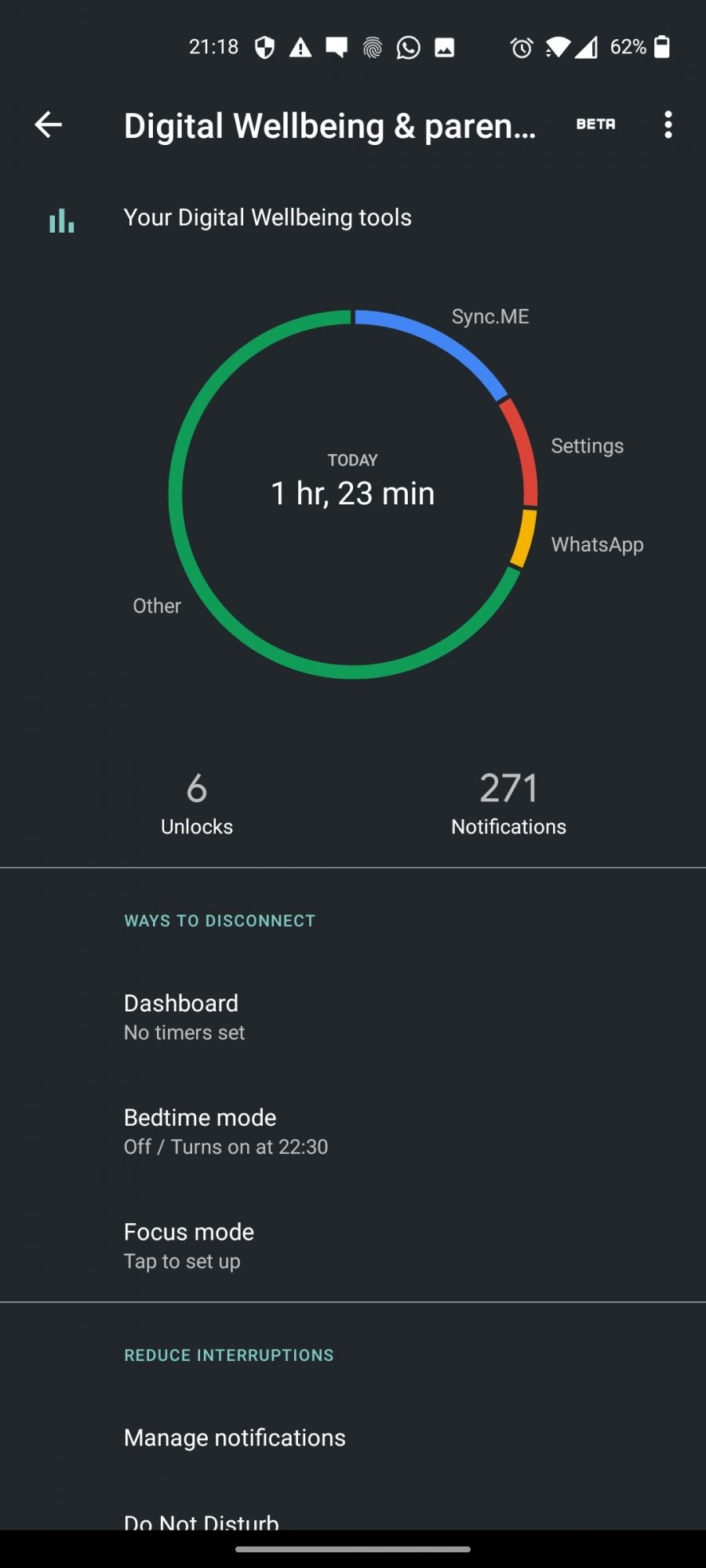Open Bedtime mode settings
The image size is (706, 1568).
click(x=353, y=1131)
